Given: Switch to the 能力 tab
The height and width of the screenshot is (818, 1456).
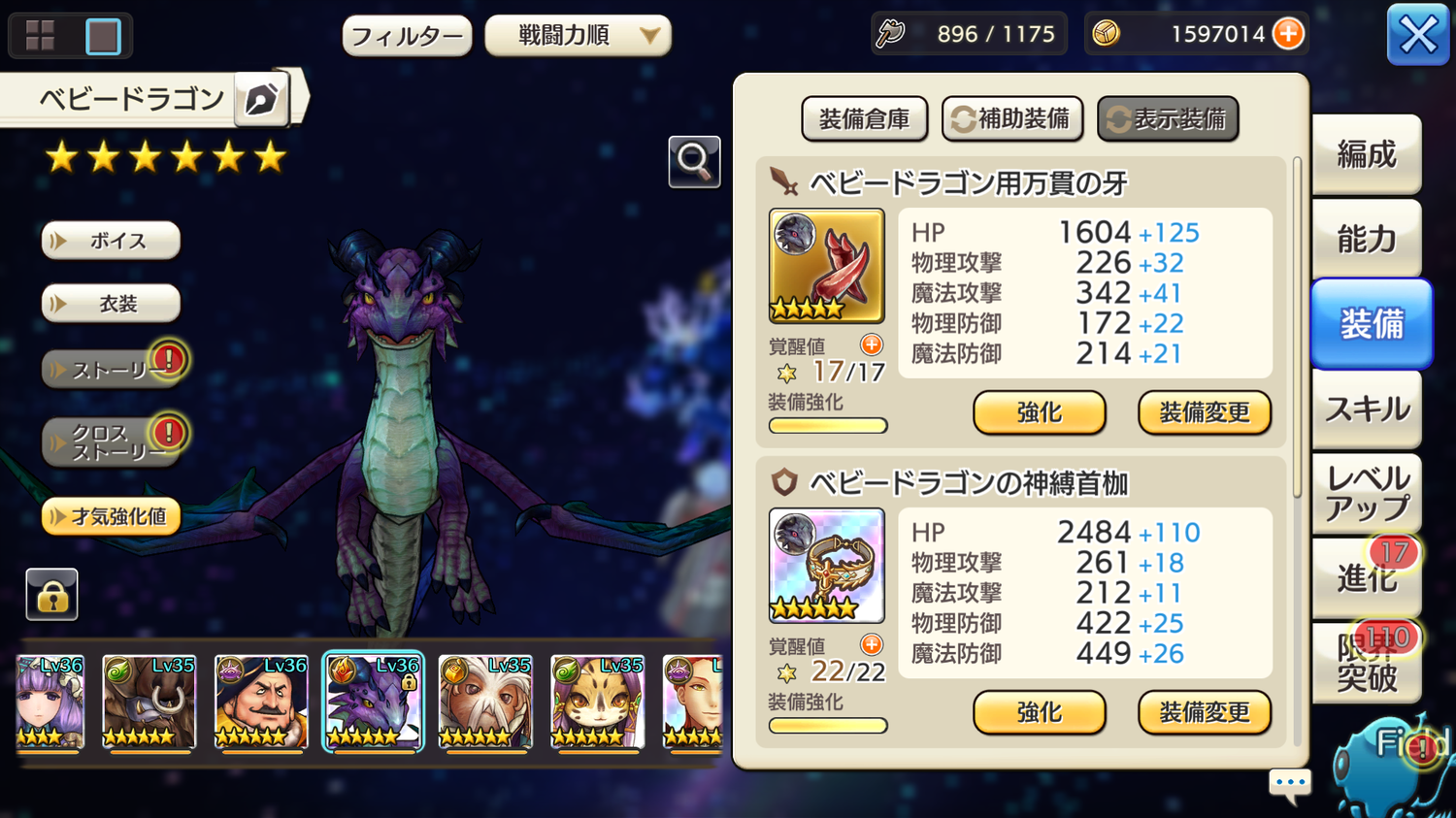Looking at the screenshot, I should 1367,239.
